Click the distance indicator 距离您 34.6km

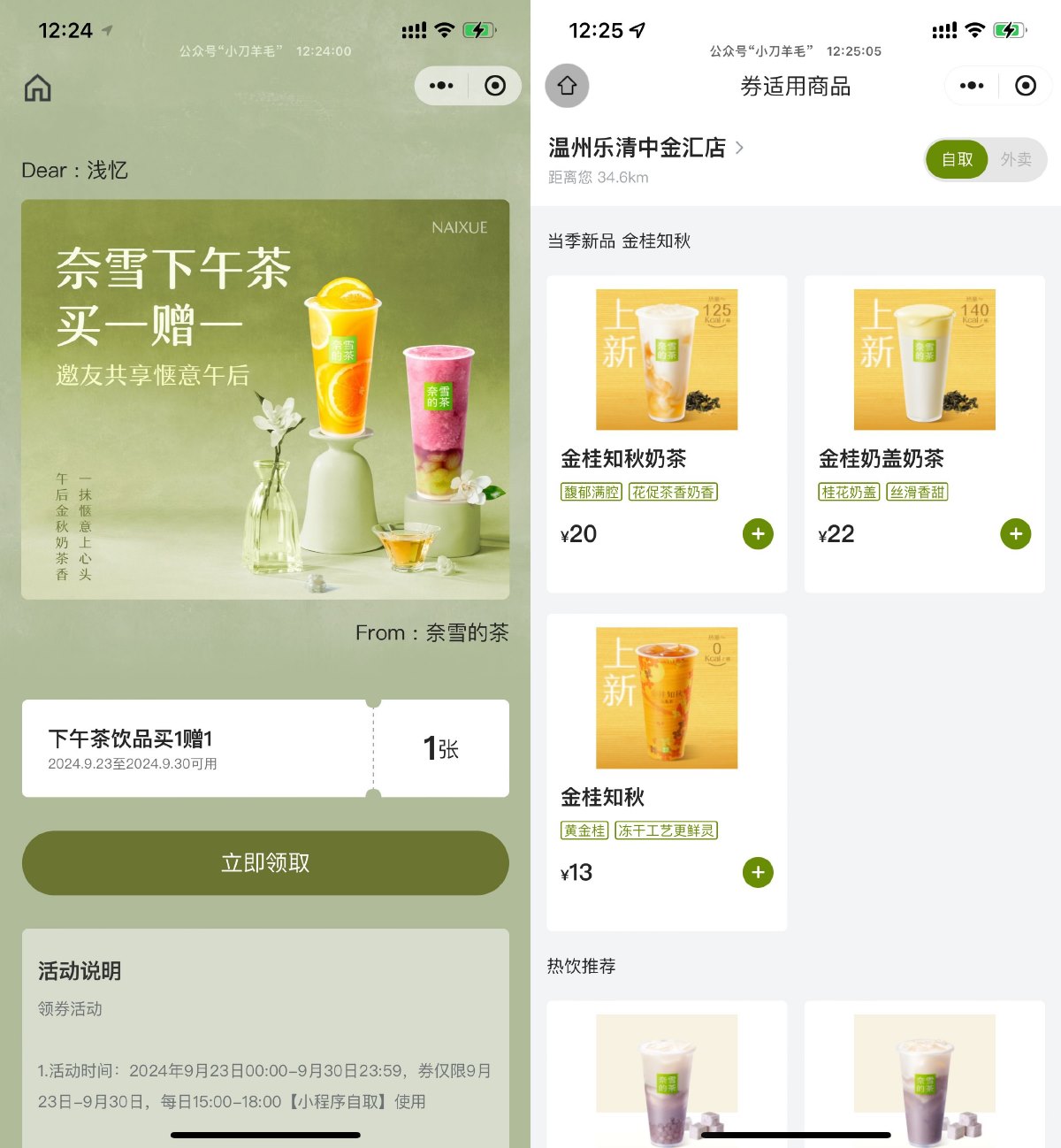click(599, 178)
